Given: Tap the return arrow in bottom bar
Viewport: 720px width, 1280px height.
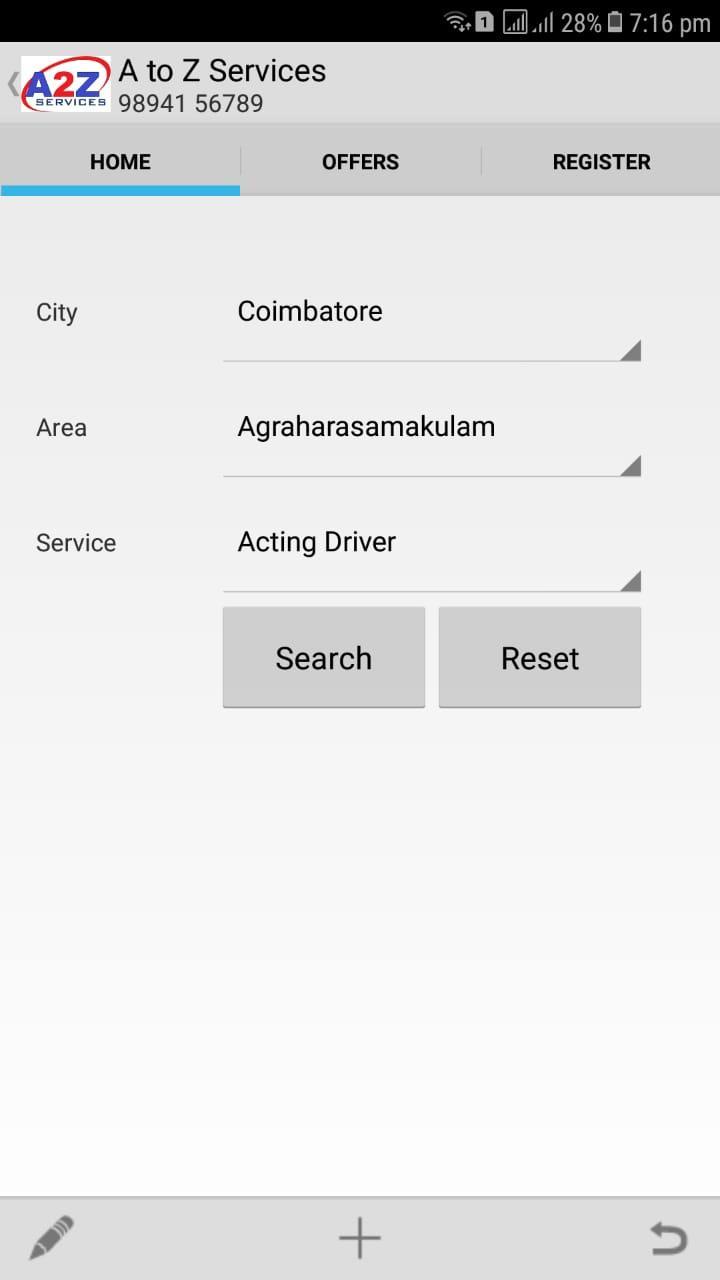Looking at the screenshot, I should [x=668, y=1239].
